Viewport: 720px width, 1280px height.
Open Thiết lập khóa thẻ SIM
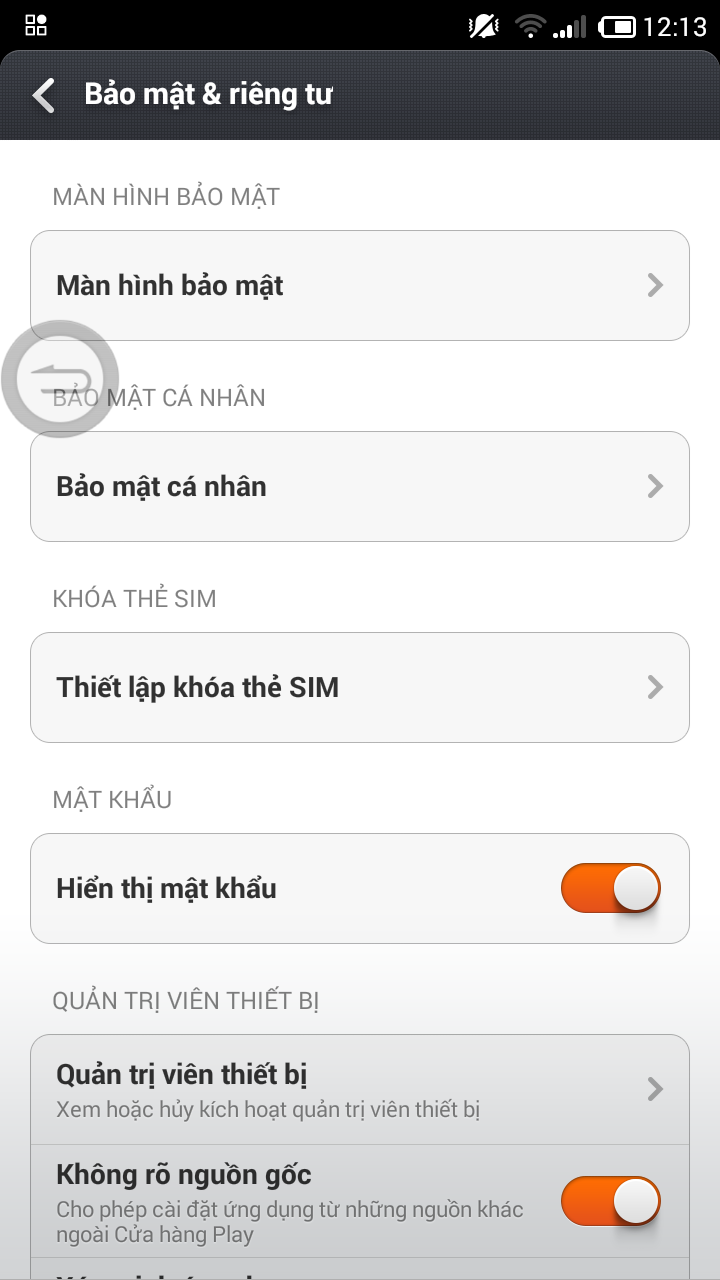coord(360,688)
